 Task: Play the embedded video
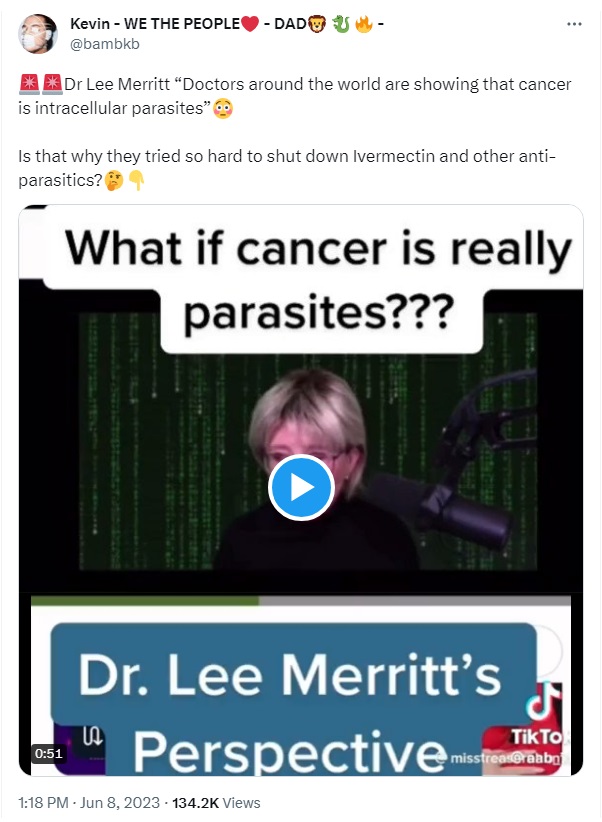click(301, 487)
